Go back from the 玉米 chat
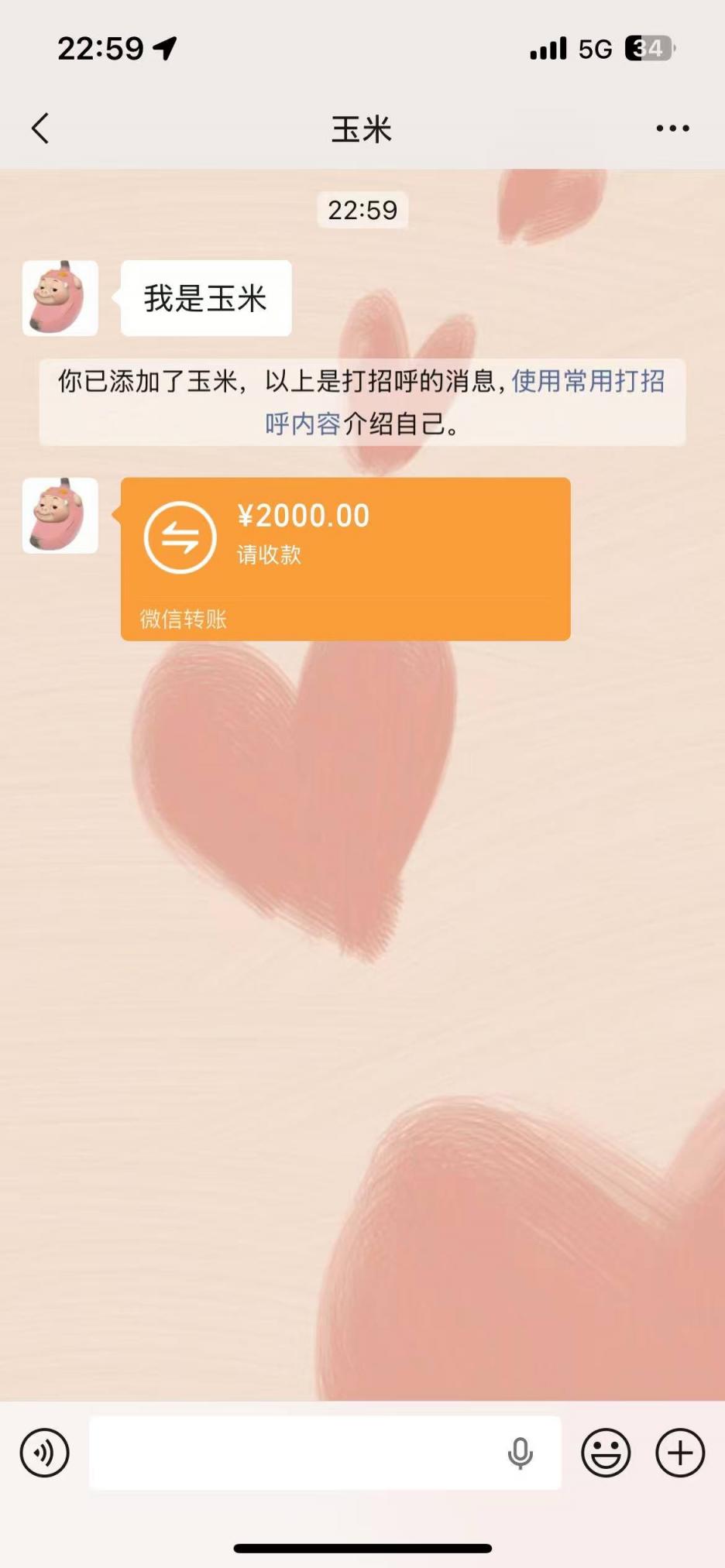 point(40,129)
